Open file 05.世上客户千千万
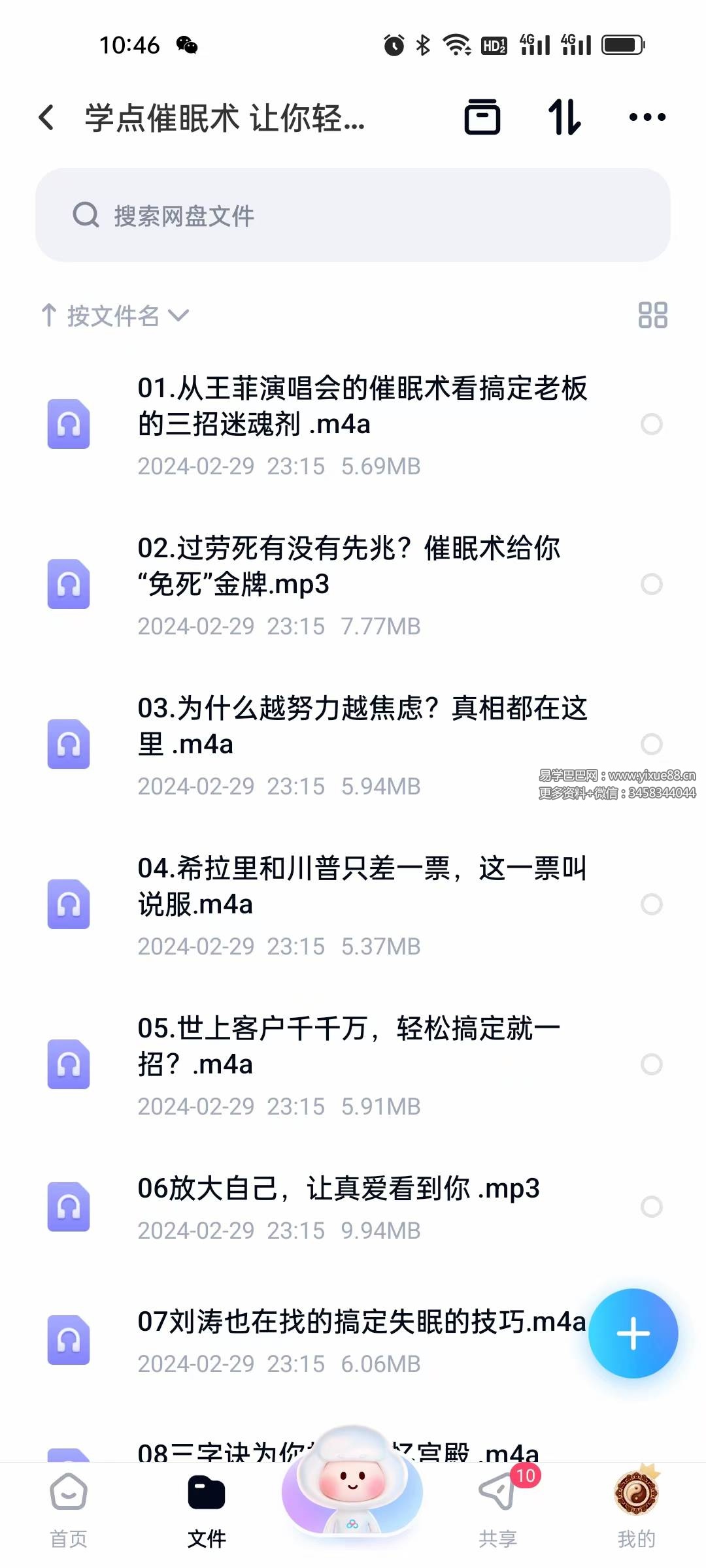The height and width of the screenshot is (1568, 706). tap(348, 1046)
